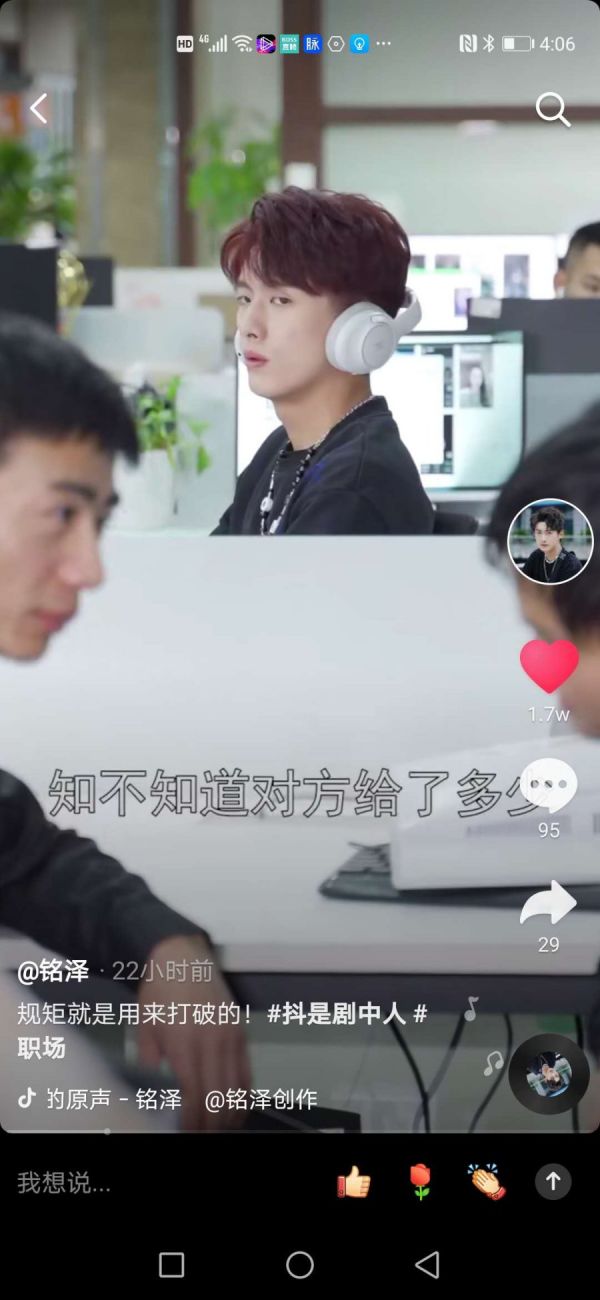Go to the system home screen
Screen dimensions: 600x1300
click(x=300, y=1265)
